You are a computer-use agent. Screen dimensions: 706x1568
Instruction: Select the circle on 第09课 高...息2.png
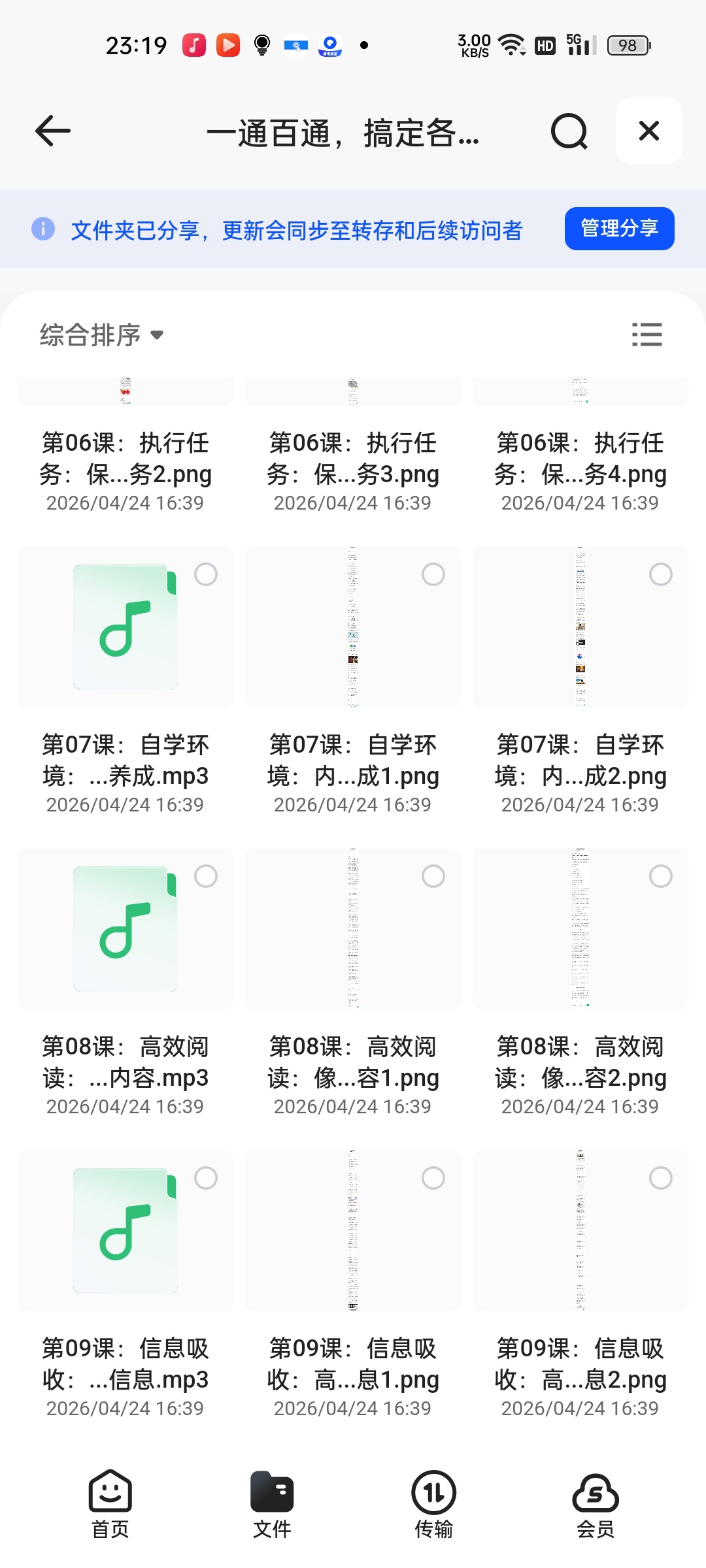click(x=661, y=1178)
